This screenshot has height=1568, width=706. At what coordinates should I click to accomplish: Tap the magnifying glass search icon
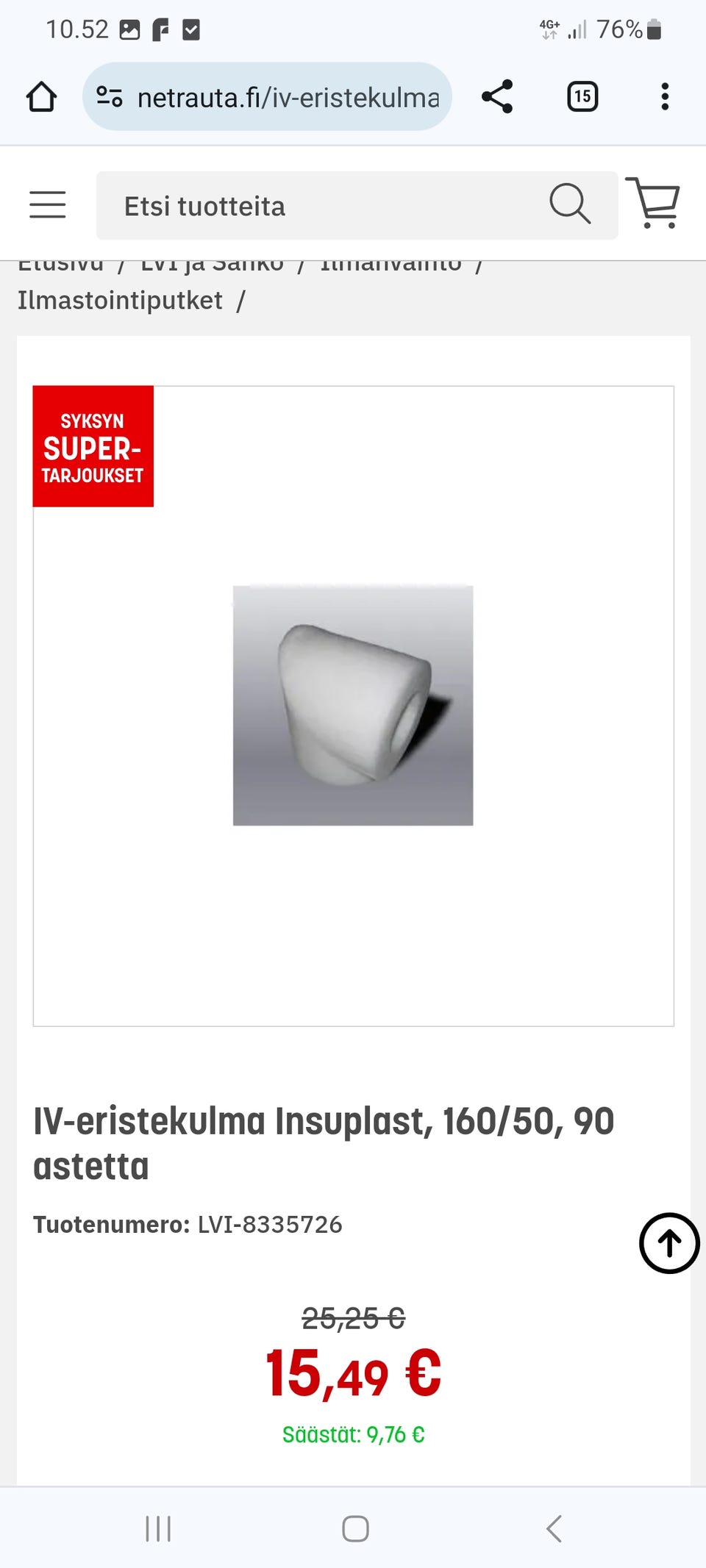[x=570, y=204]
